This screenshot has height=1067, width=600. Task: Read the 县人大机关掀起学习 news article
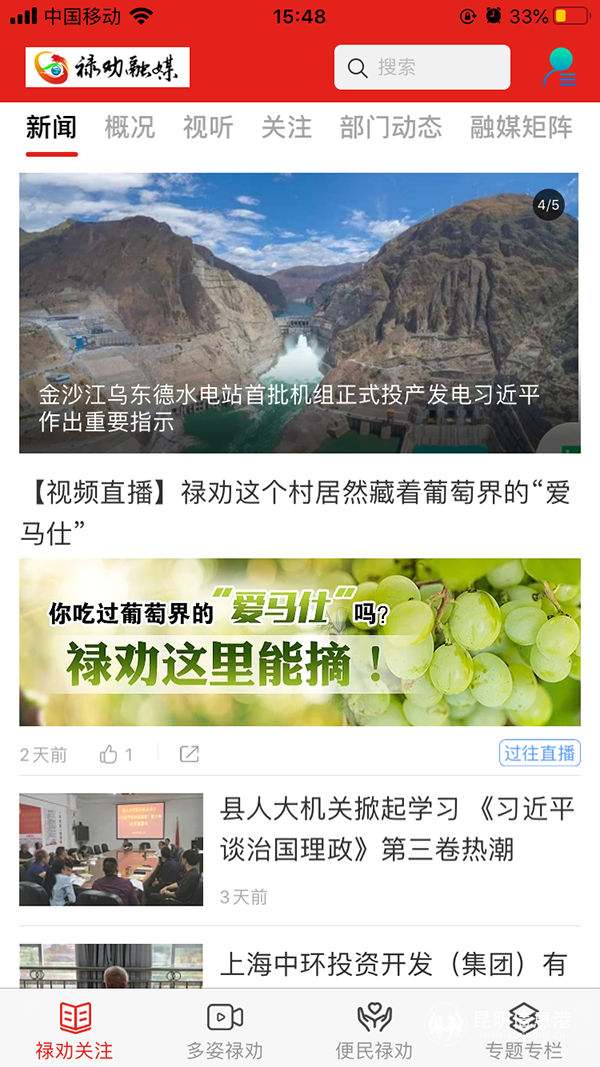coord(397,828)
